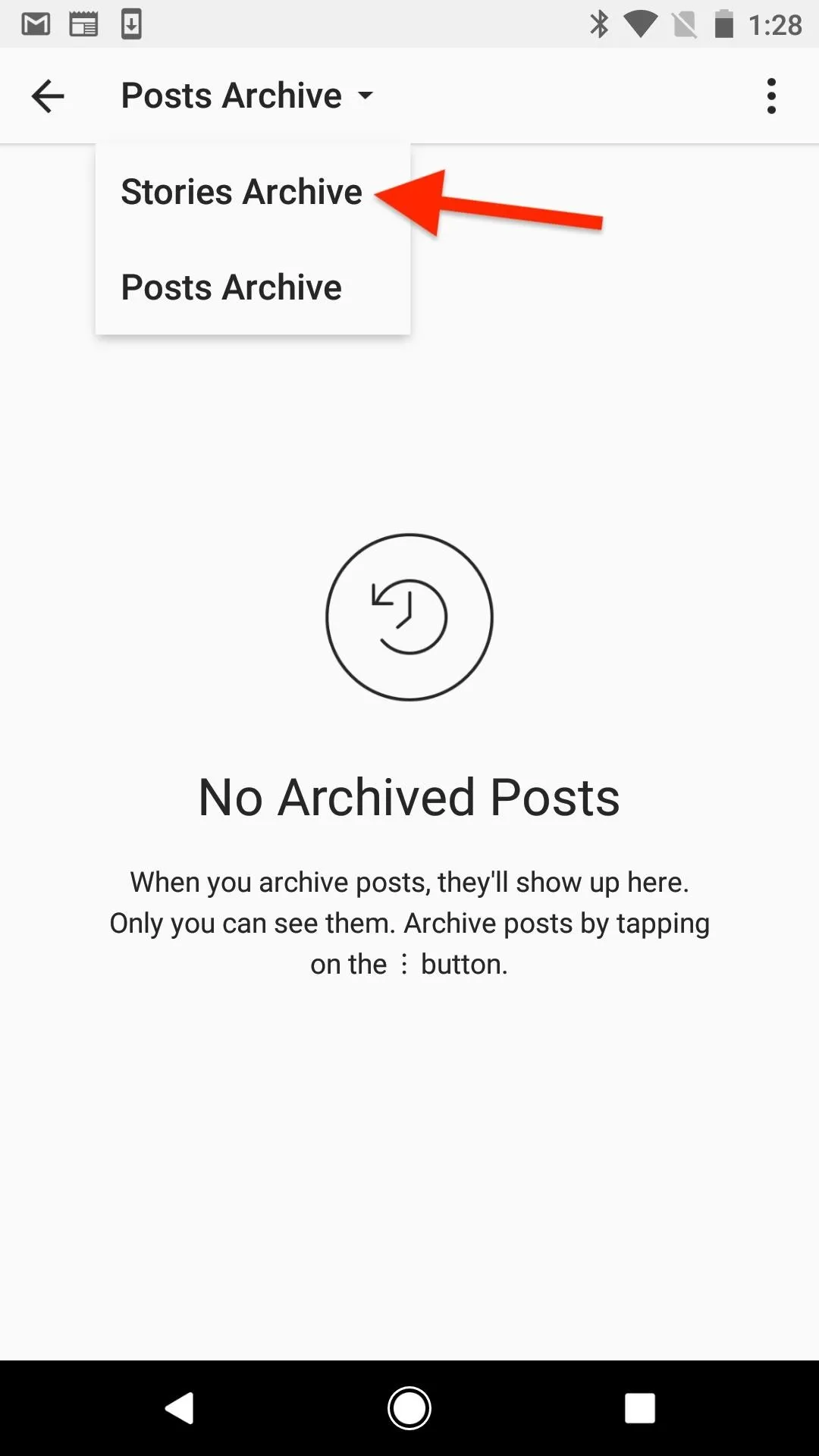Go to the home screen
Screen dimensions: 819x1456
(x=409, y=1408)
